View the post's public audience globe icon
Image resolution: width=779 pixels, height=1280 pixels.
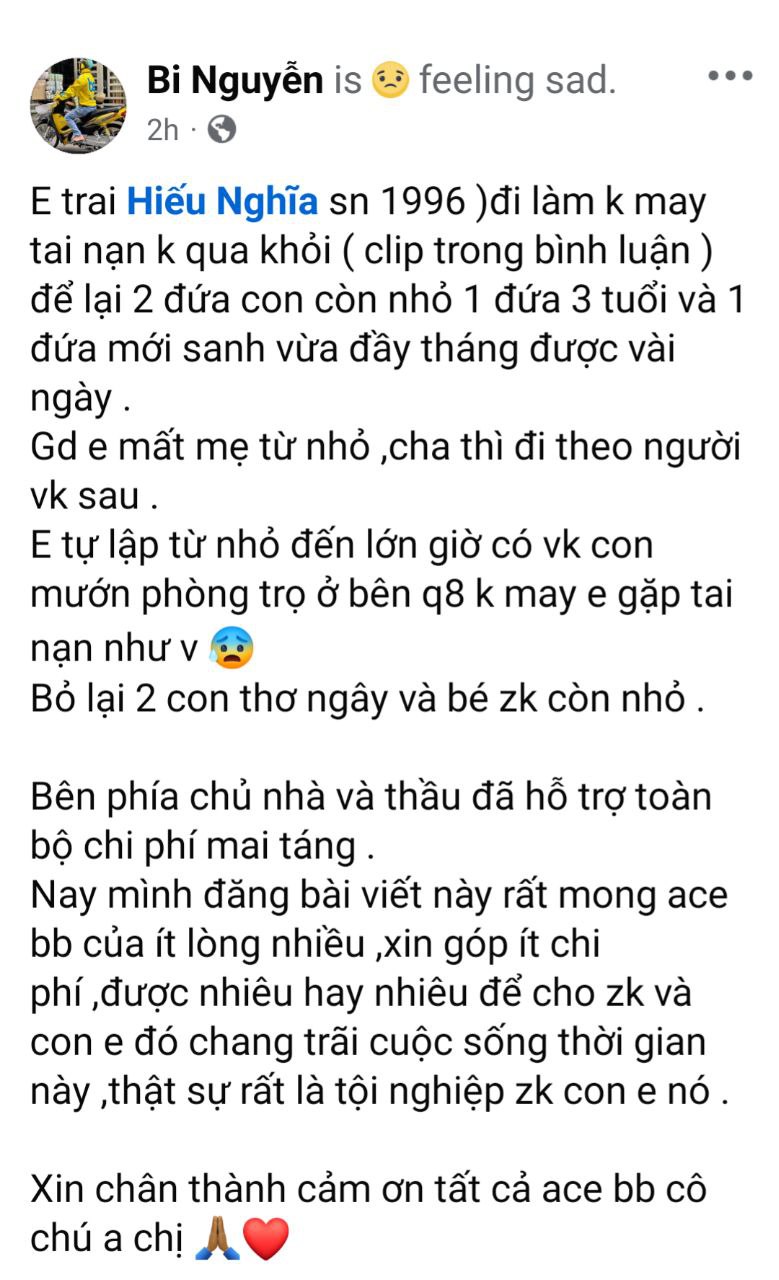tap(222, 130)
